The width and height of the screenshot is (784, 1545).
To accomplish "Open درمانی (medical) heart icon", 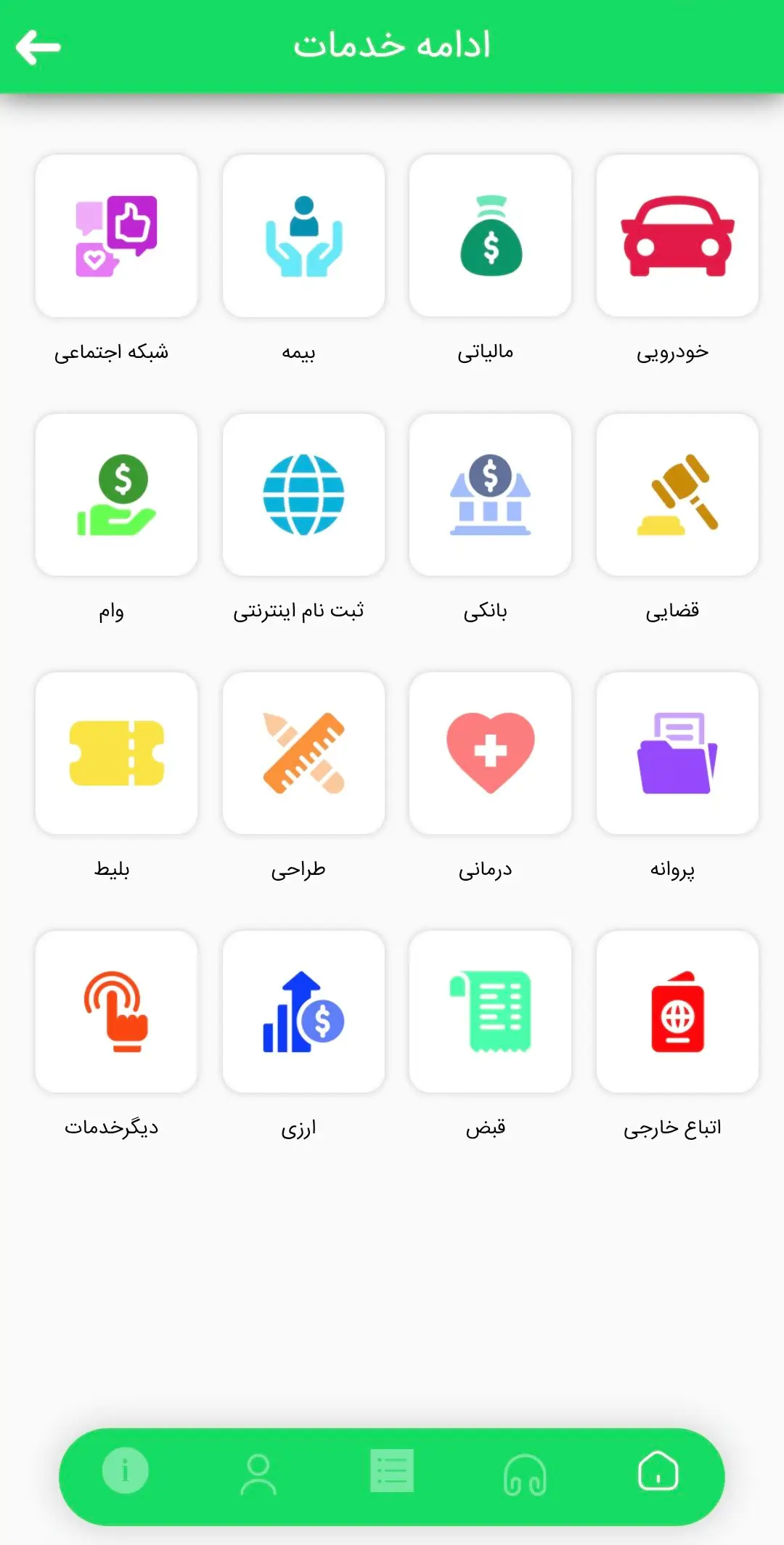I will coord(490,754).
